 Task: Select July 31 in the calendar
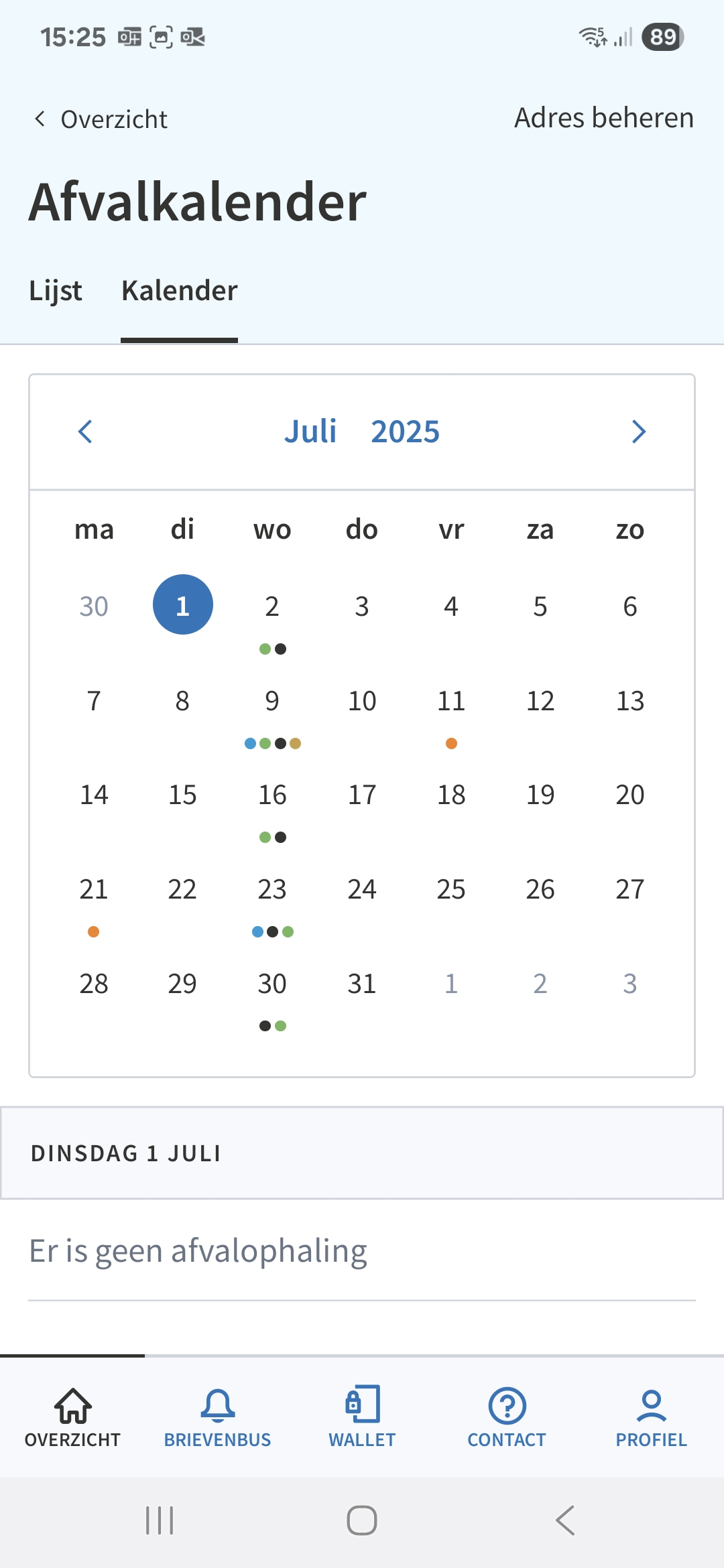[x=362, y=984]
